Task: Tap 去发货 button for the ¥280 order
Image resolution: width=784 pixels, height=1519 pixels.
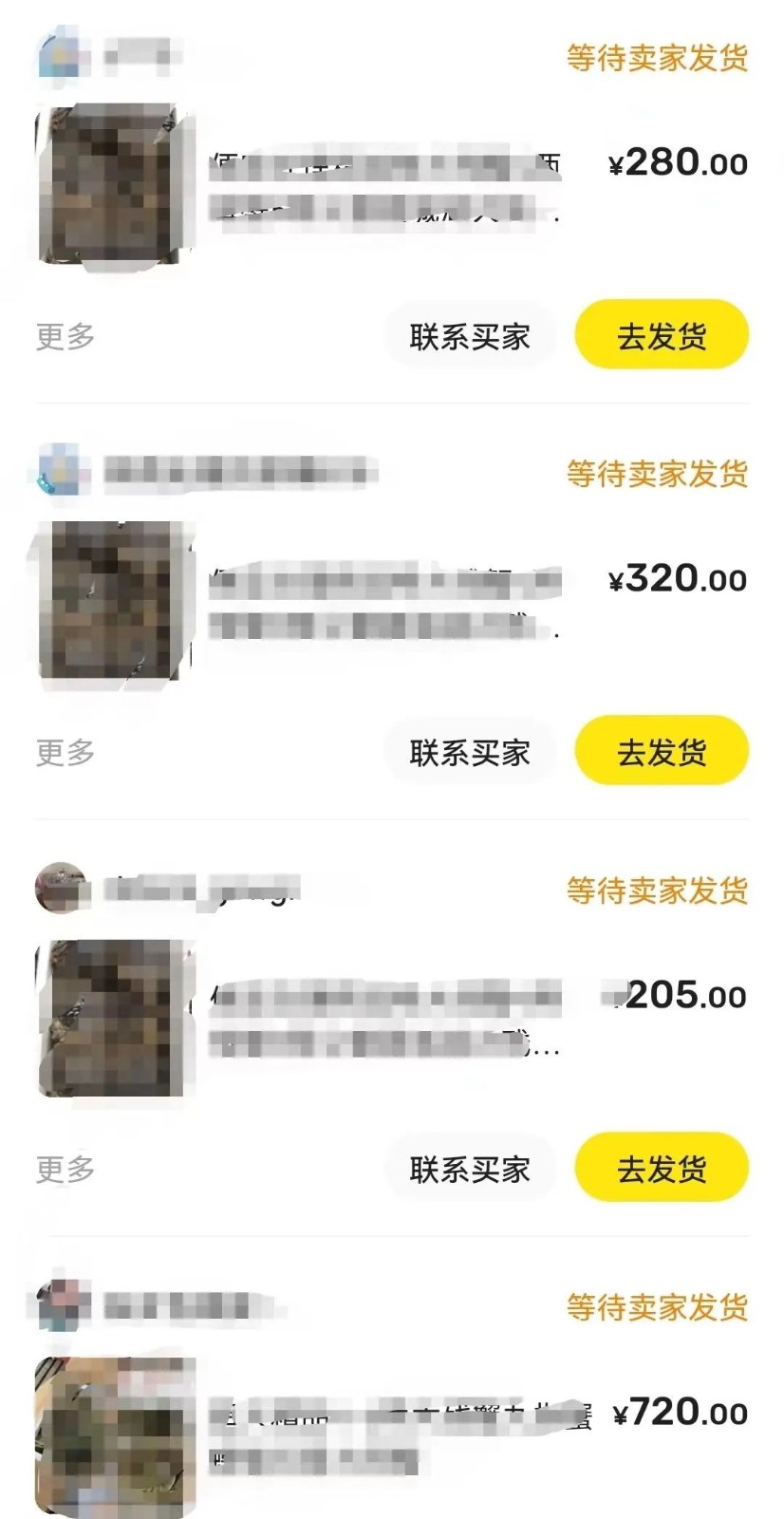Action: (x=661, y=335)
